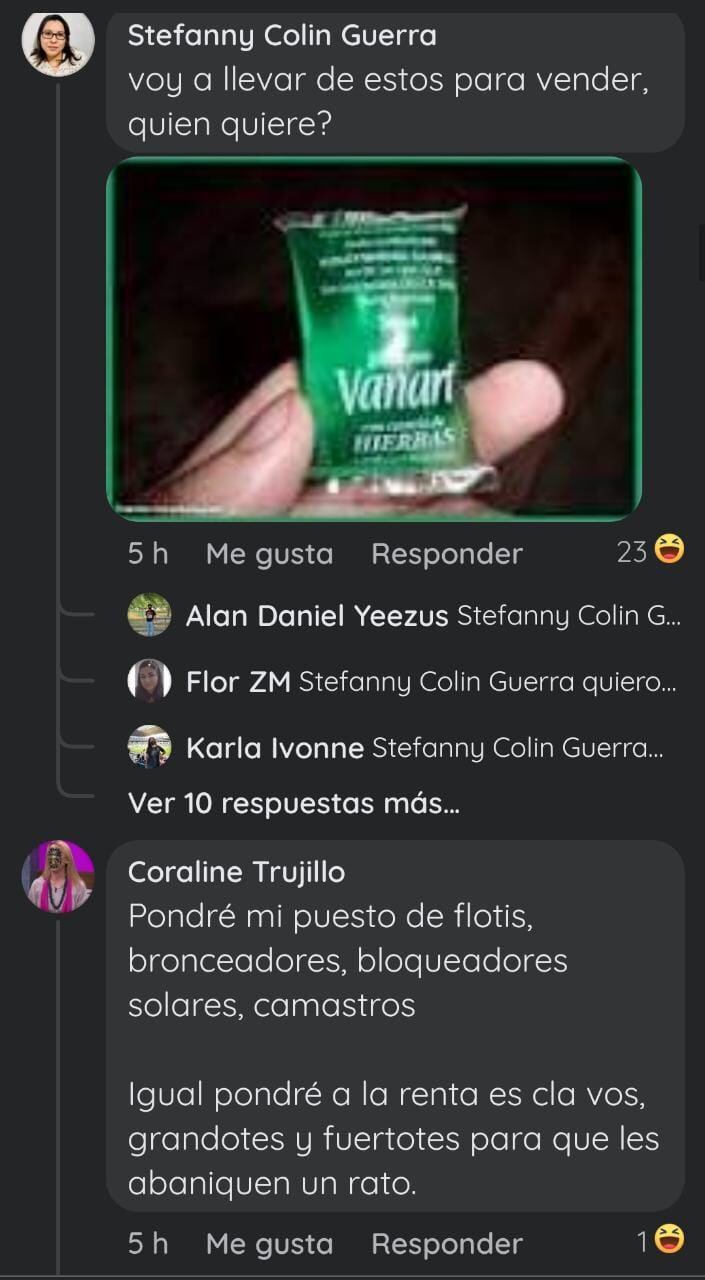This screenshot has width=705, height=1280.
Task: View the reaction on Coraline Trujillo's comment
Action: coord(662,1241)
